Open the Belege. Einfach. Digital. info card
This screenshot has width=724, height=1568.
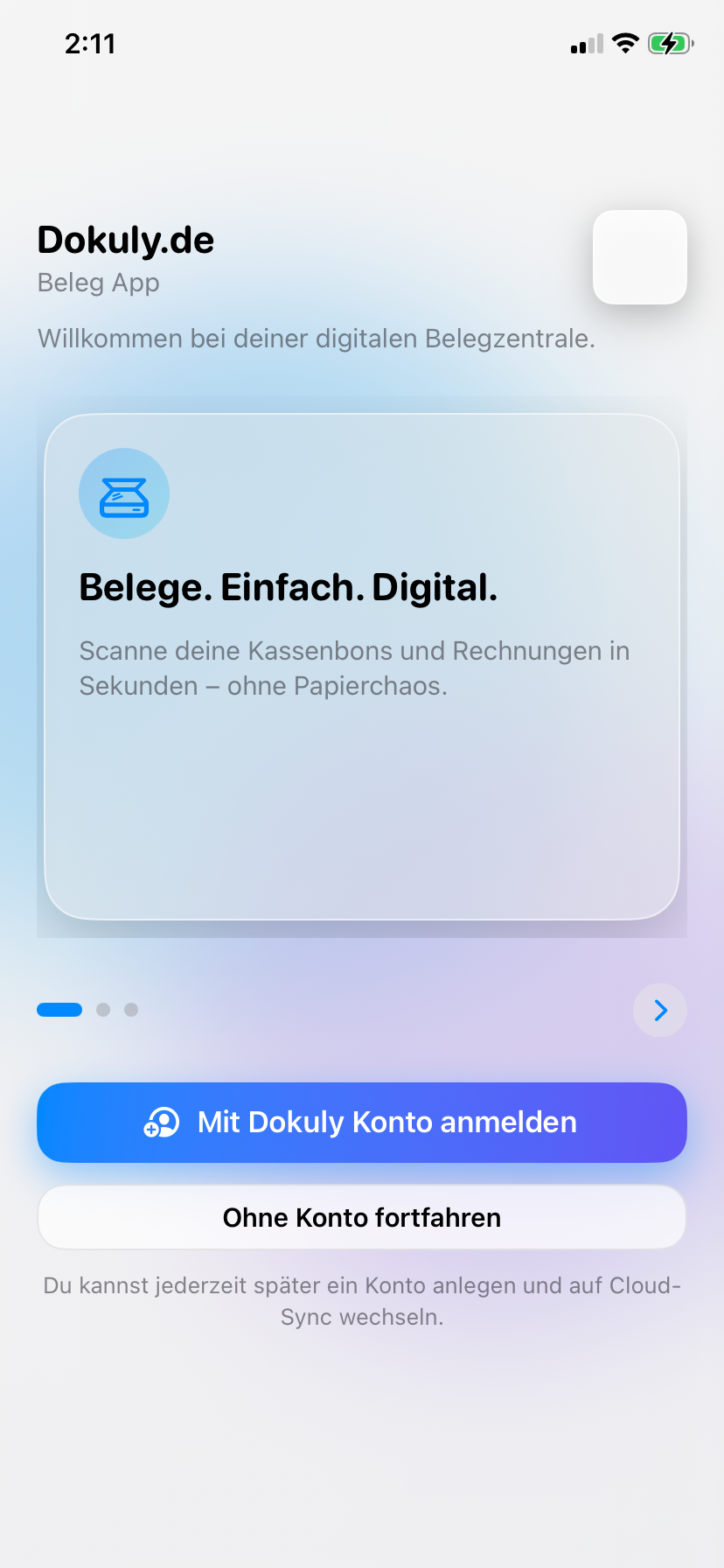361,665
